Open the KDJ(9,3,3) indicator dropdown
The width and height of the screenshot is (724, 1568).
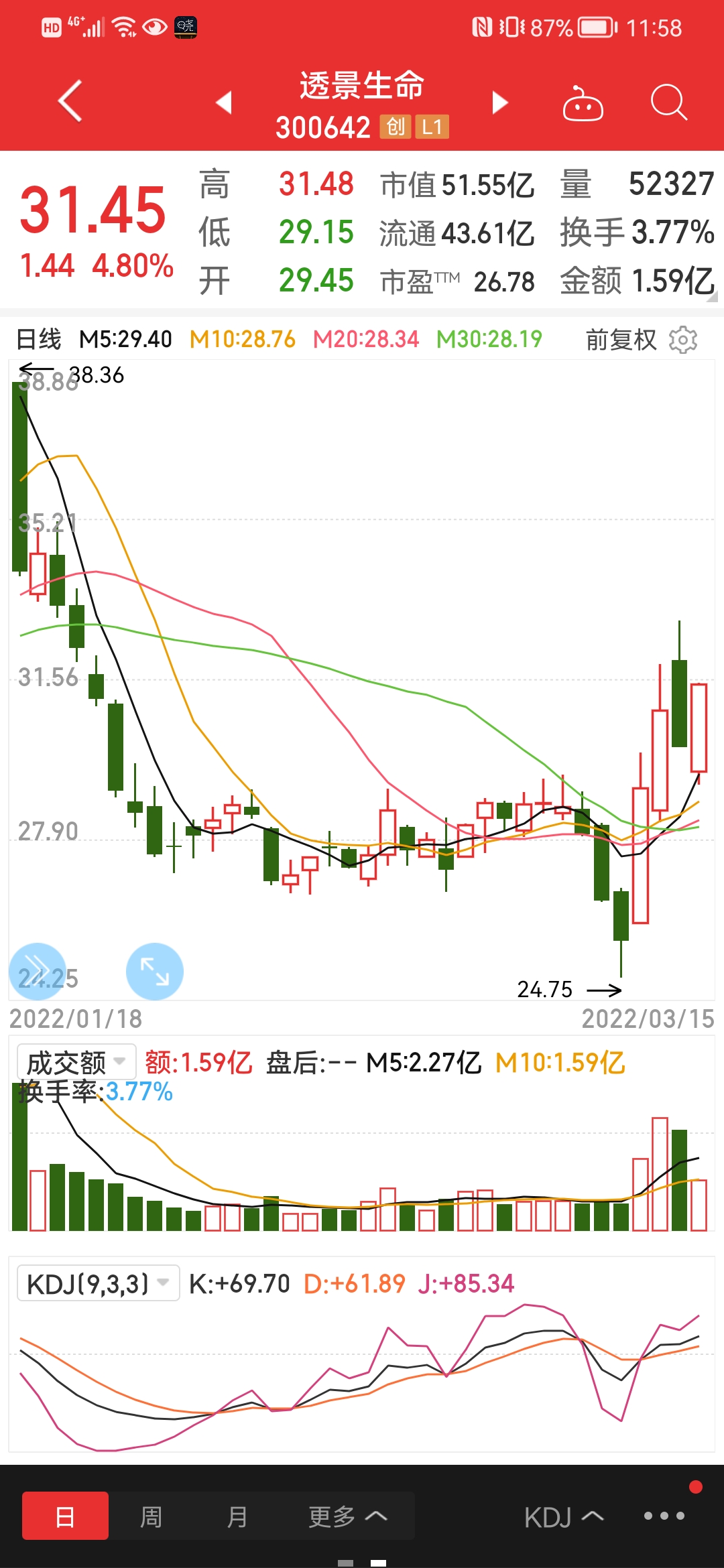coord(98,1283)
